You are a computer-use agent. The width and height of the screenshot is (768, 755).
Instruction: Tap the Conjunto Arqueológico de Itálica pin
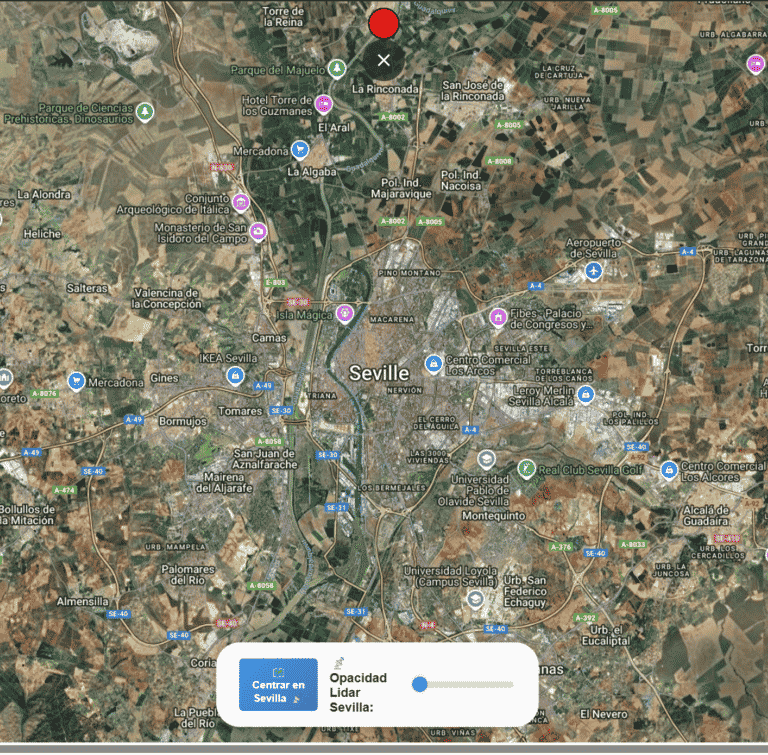coord(240,203)
